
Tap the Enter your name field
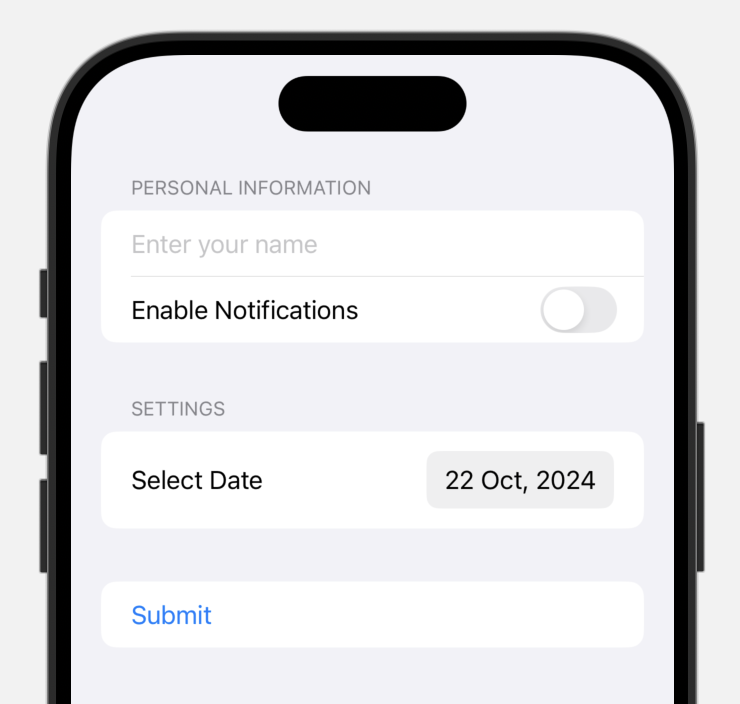click(x=372, y=245)
